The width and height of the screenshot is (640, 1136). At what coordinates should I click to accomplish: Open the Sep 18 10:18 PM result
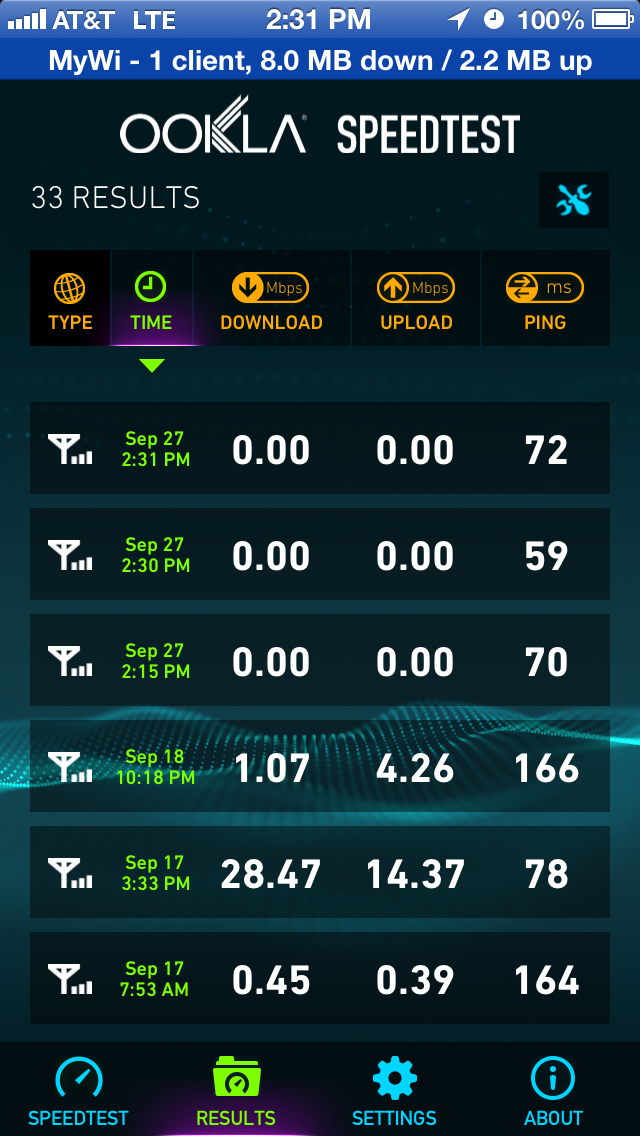pos(320,767)
